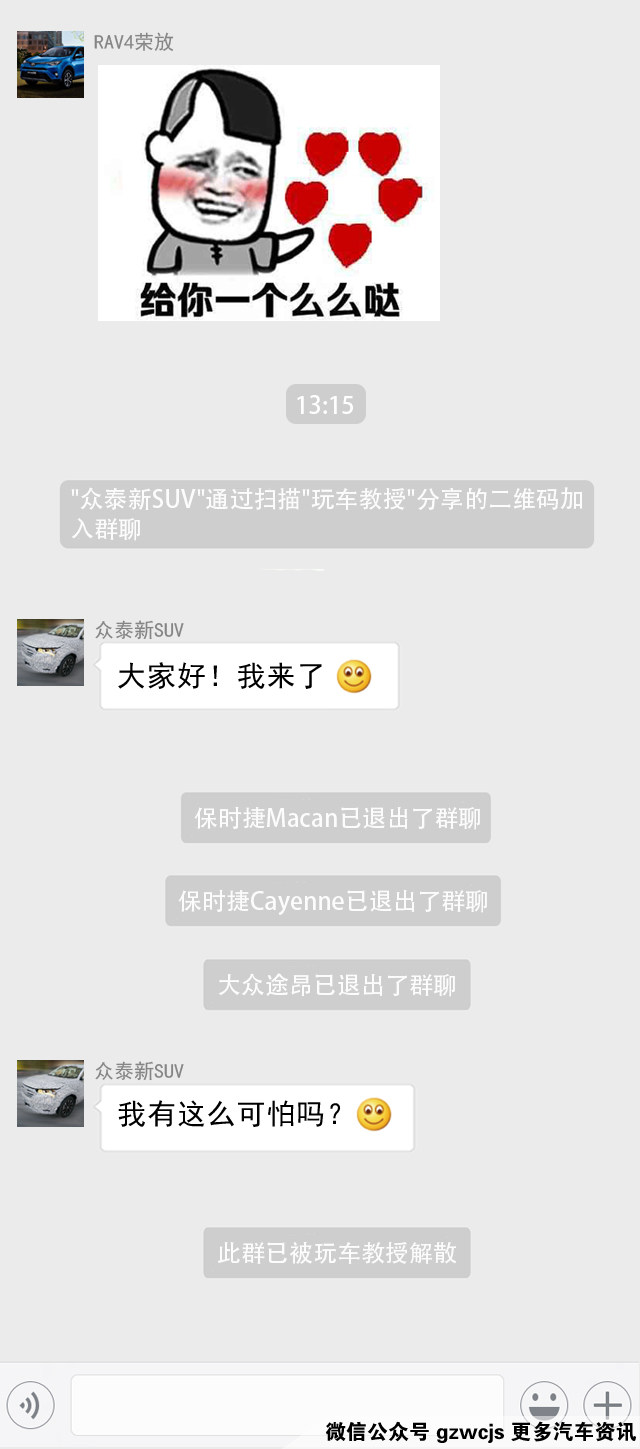Open 众泰新SUV avatar beside 大家好 message
This screenshot has width=640, height=1449.
50,652
